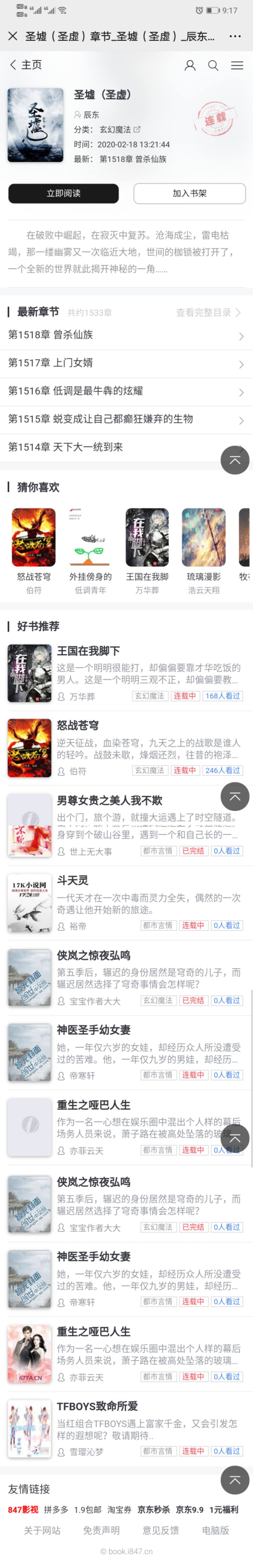This screenshot has height=1568, width=253.
Task: Open the hamburger menu
Action: [x=237, y=65]
